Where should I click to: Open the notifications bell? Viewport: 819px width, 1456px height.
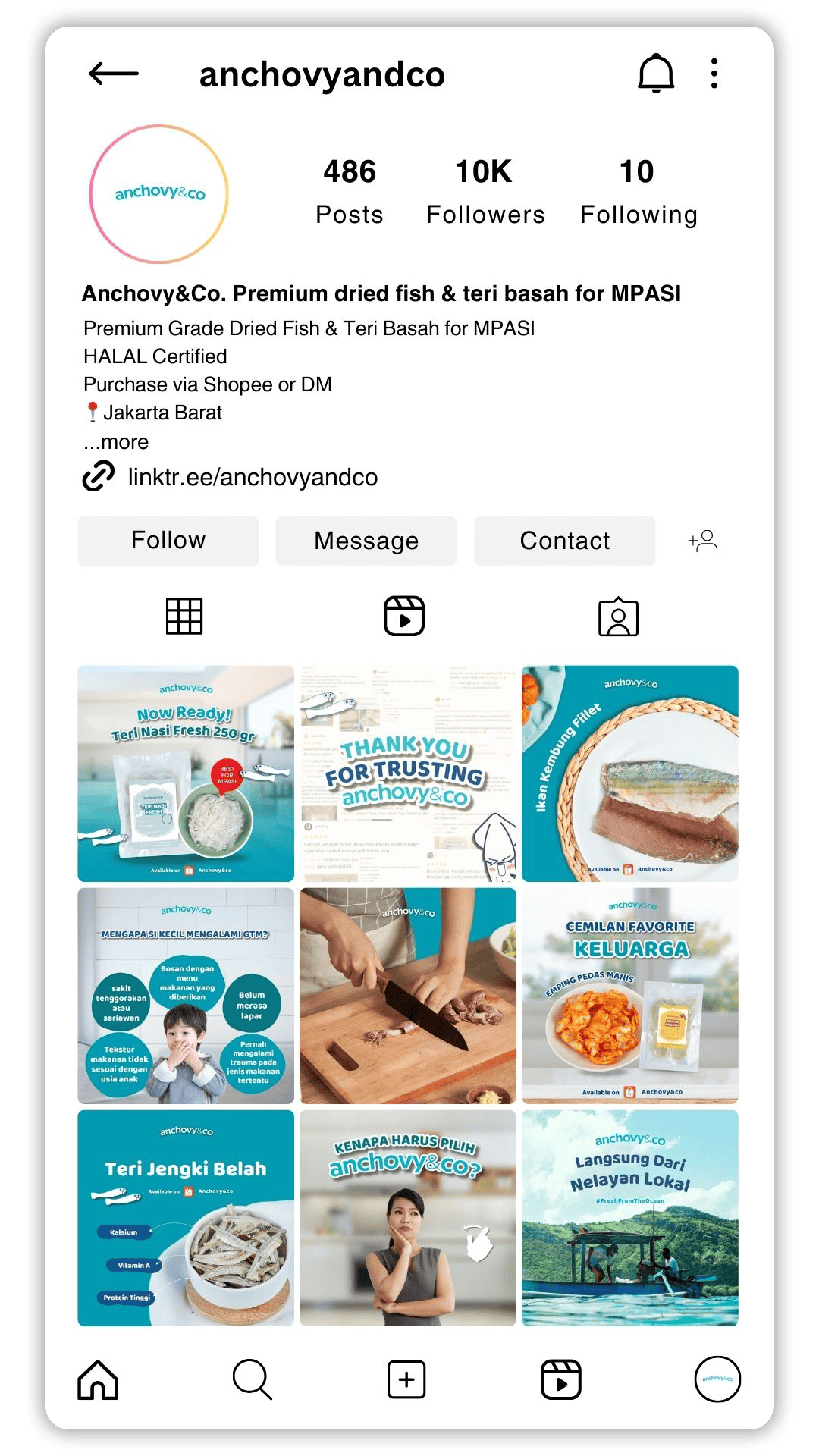[655, 74]
